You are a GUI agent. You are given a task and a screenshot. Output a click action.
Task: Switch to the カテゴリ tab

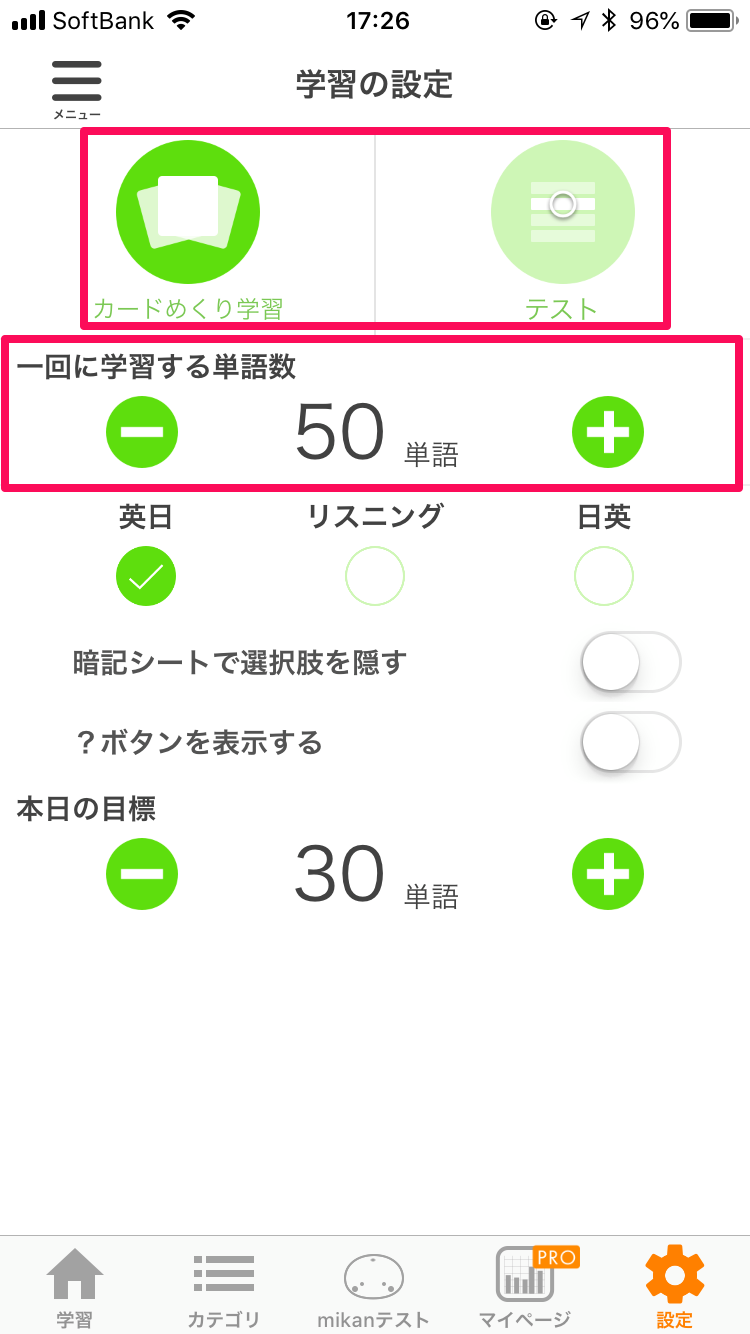point(224,1288)
